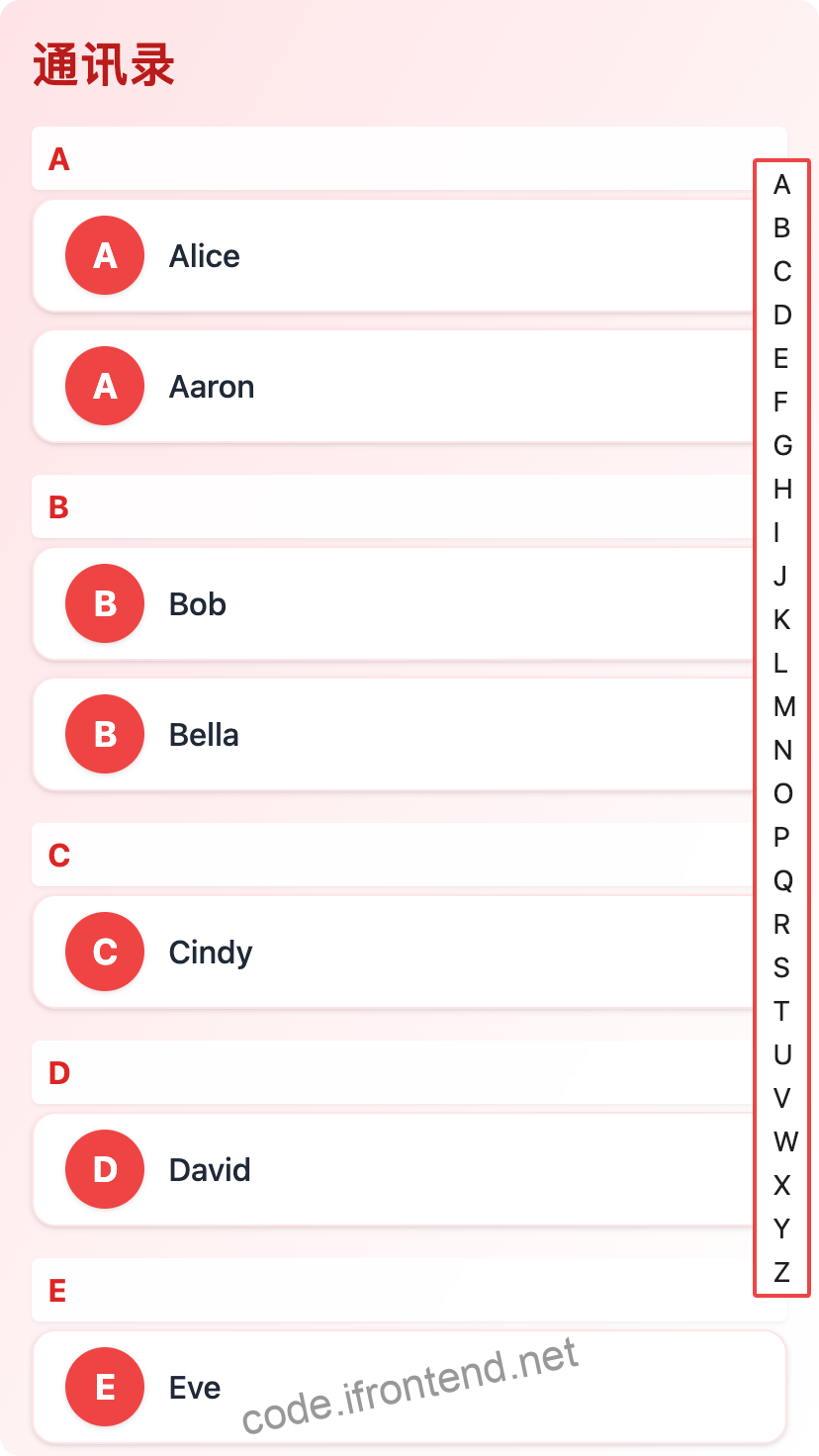Jump to letter K in the sidebar index

pyautogui.click(x=782, y=620)
